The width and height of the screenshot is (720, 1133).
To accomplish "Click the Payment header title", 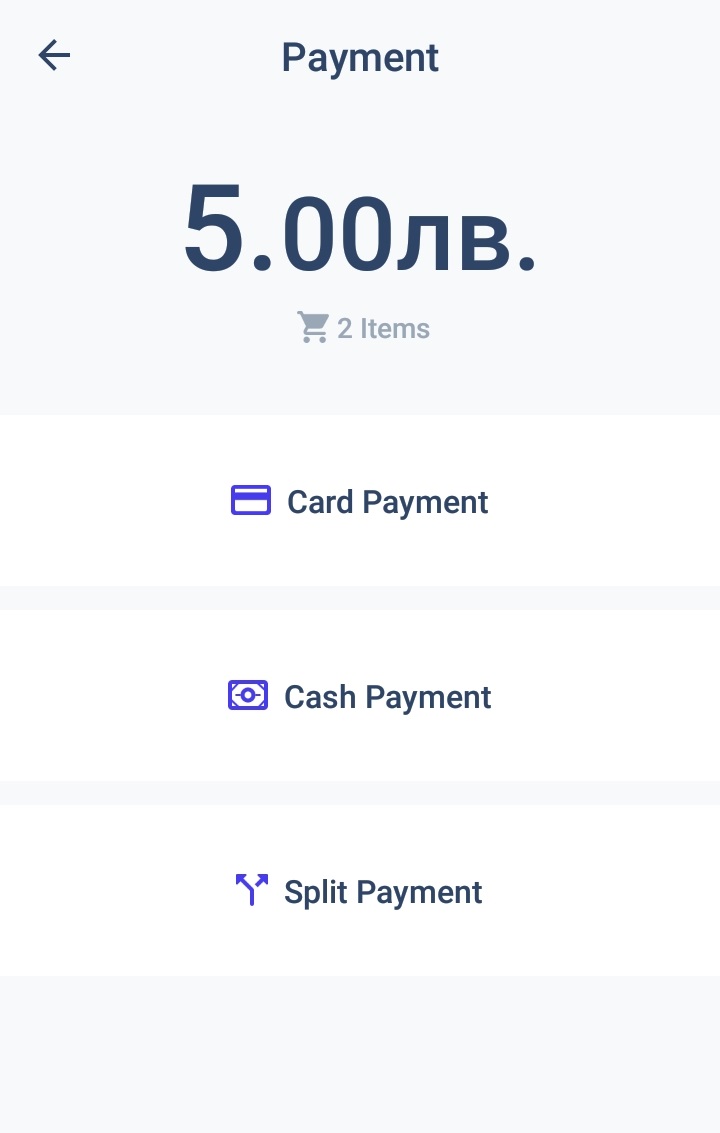I will coord(360,57).
